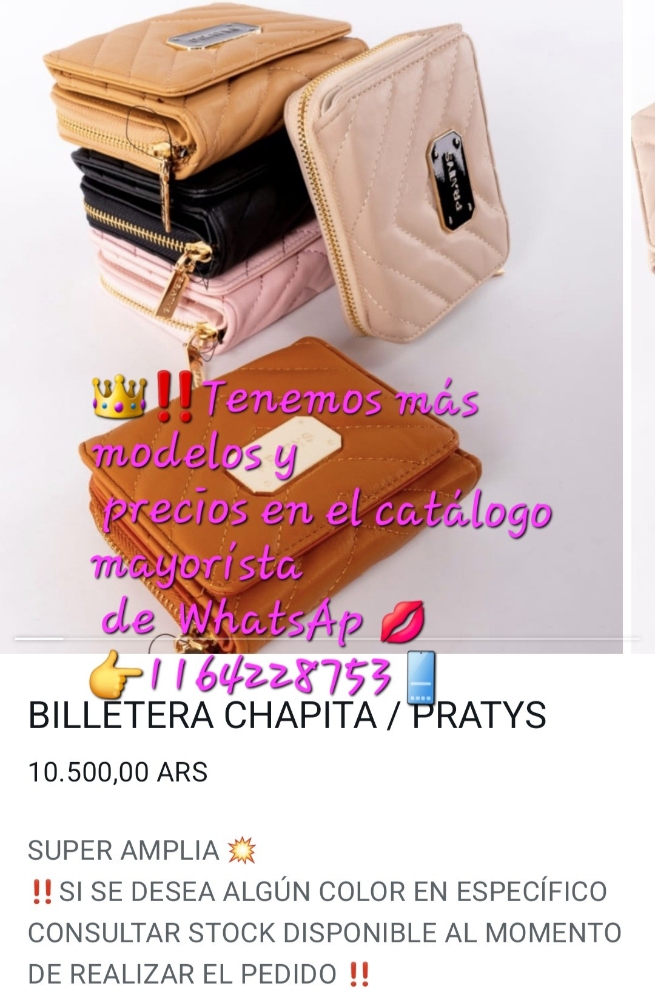View the next product photo peeking at right

[643, 320]
